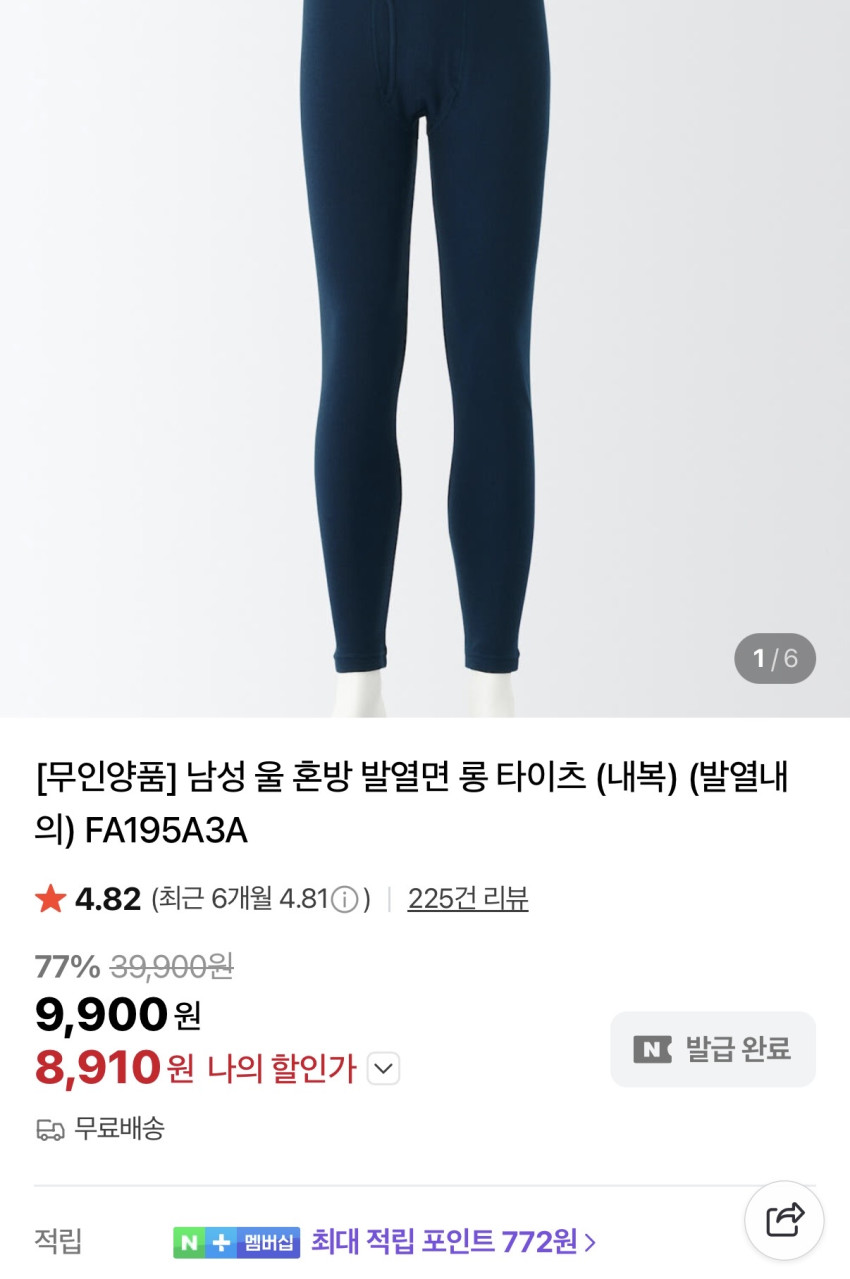This screenshot has width=850, height=1279.
Task: Share this product
Action: [784, 1220]
